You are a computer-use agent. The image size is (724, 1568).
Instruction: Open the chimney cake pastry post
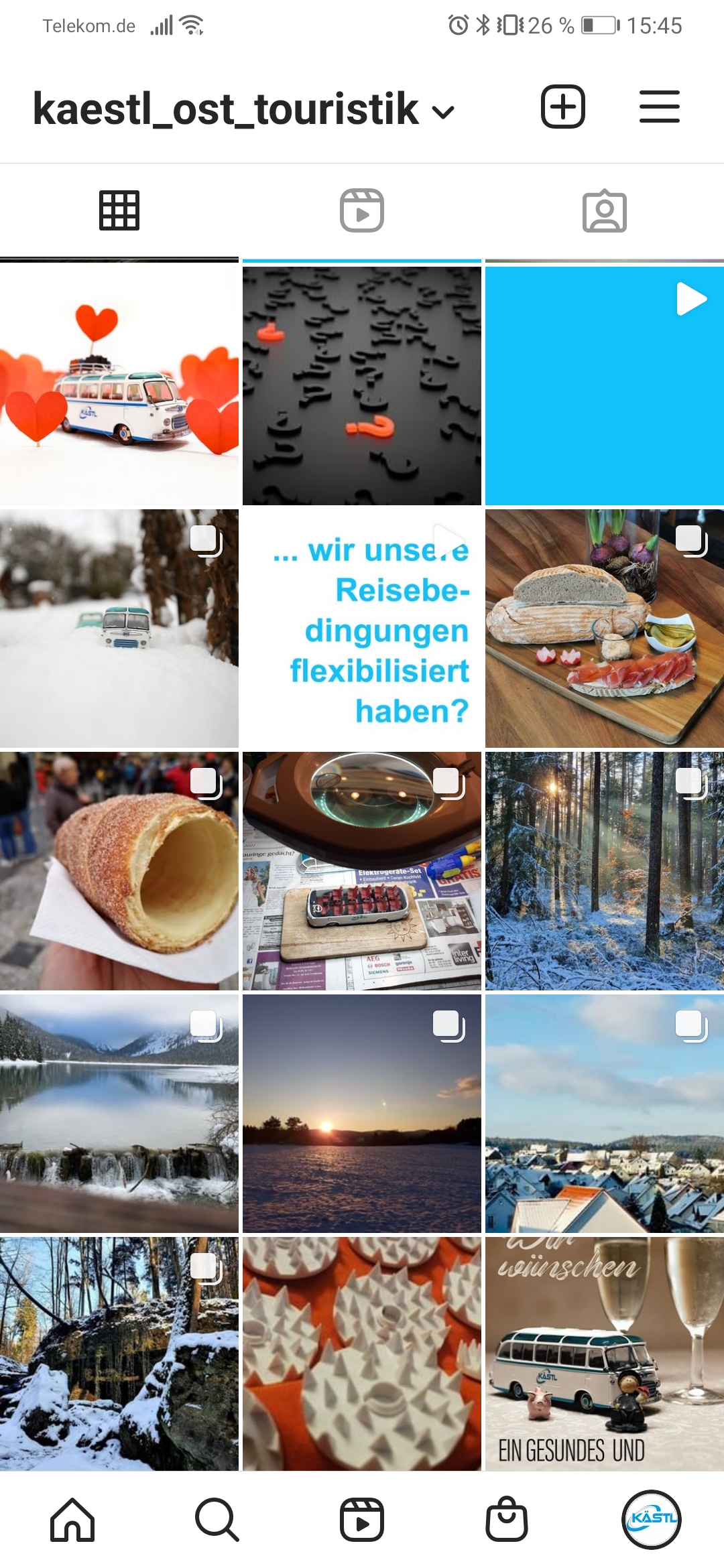click(x=119, y=871)
